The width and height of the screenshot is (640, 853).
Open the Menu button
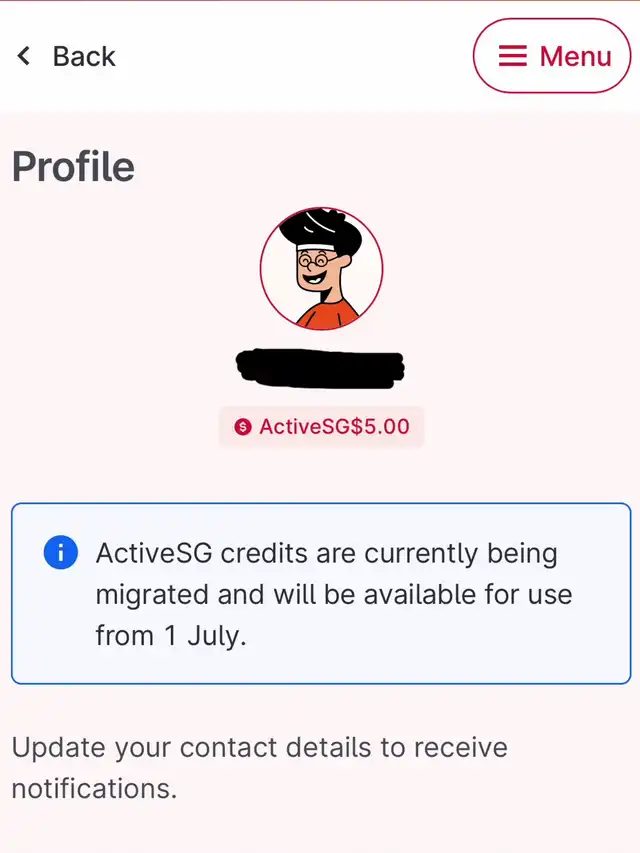coord(552,56)
